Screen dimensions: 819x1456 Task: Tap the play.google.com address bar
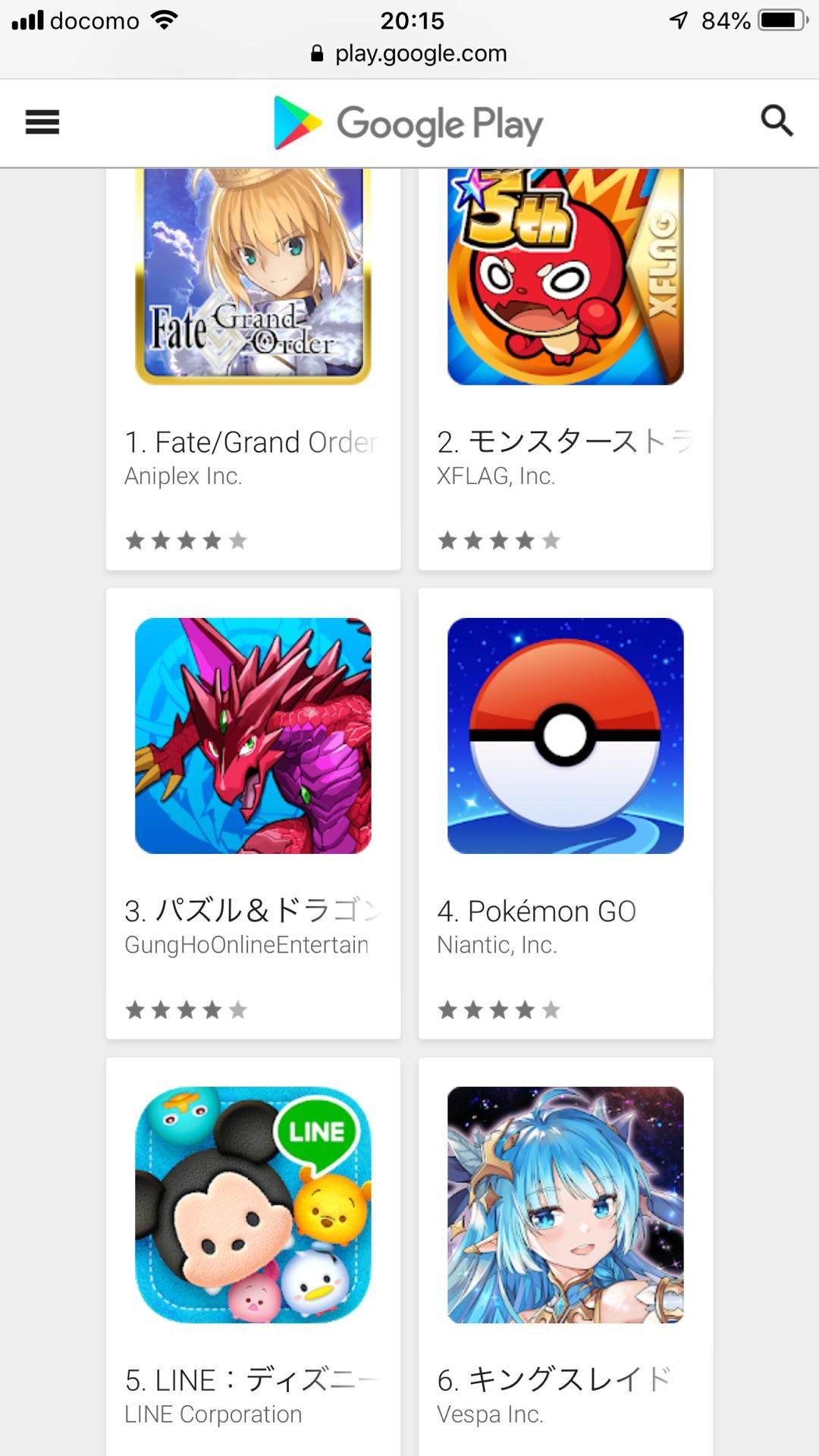pyautogui.click(x=409, y=54)
